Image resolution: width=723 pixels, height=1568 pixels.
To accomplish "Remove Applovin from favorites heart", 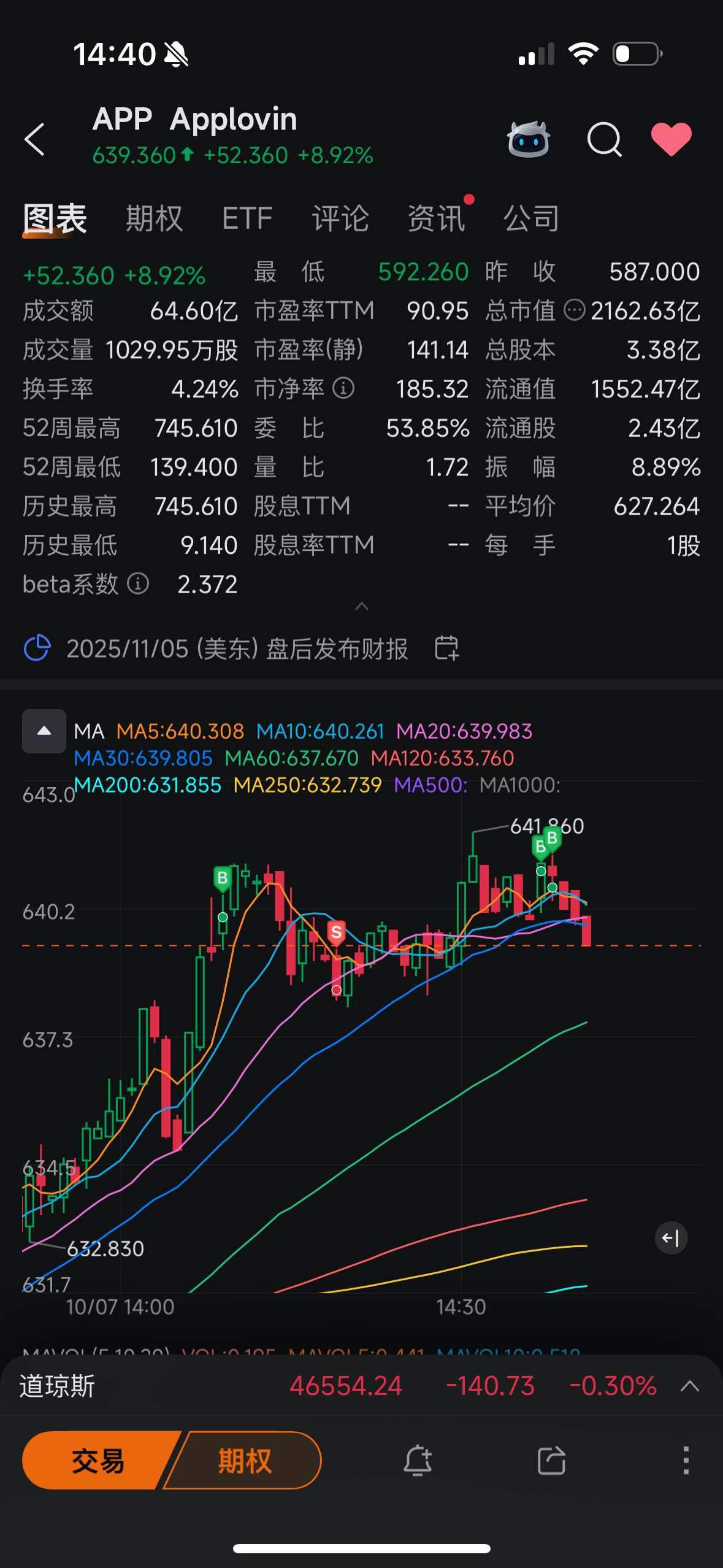I will (671, 139).
